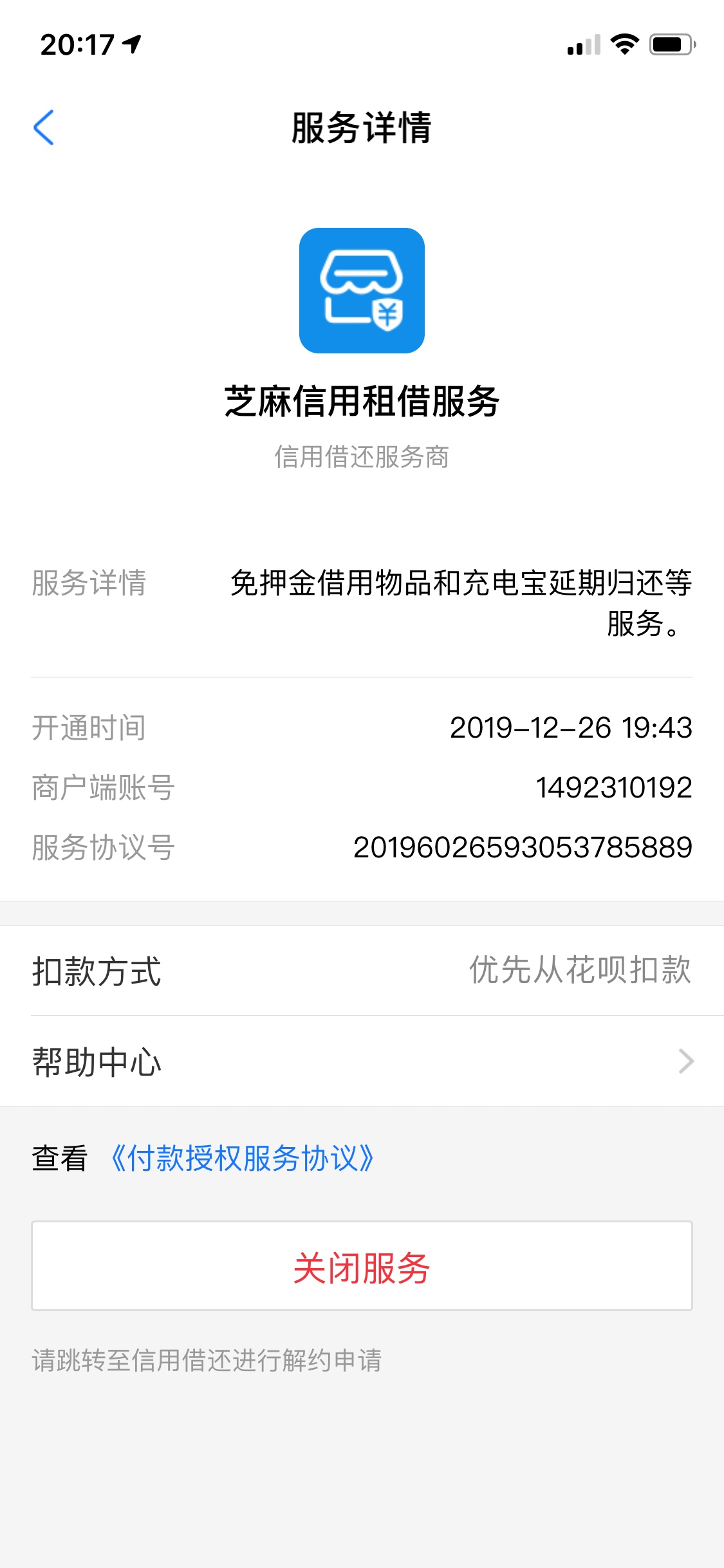Image resolution: width=724 pixels, height=1568 pixels.
Task: Open 帮助中心 help center
Action: click(x=362, y=1061)
